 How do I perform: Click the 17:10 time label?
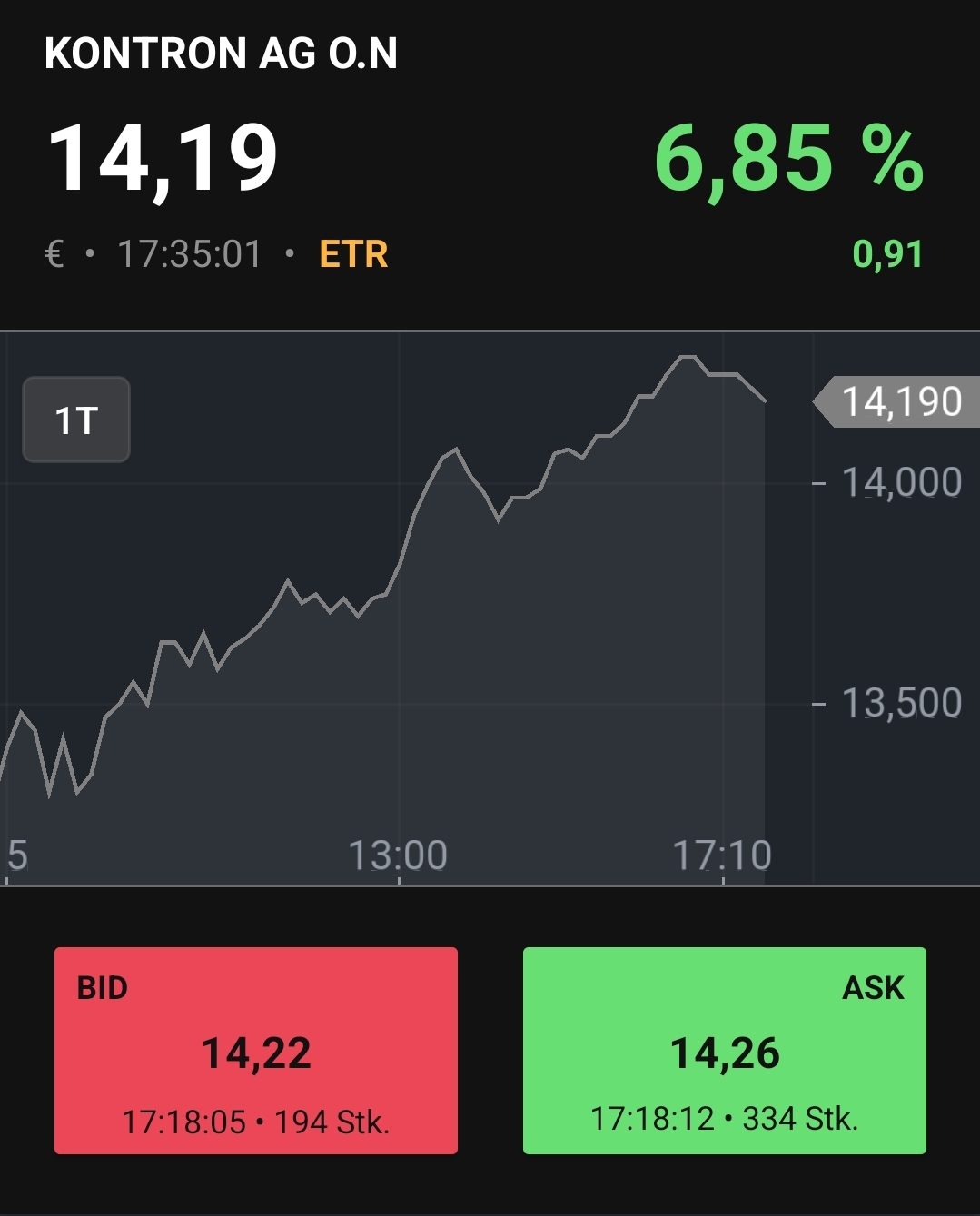coord(722,854)
